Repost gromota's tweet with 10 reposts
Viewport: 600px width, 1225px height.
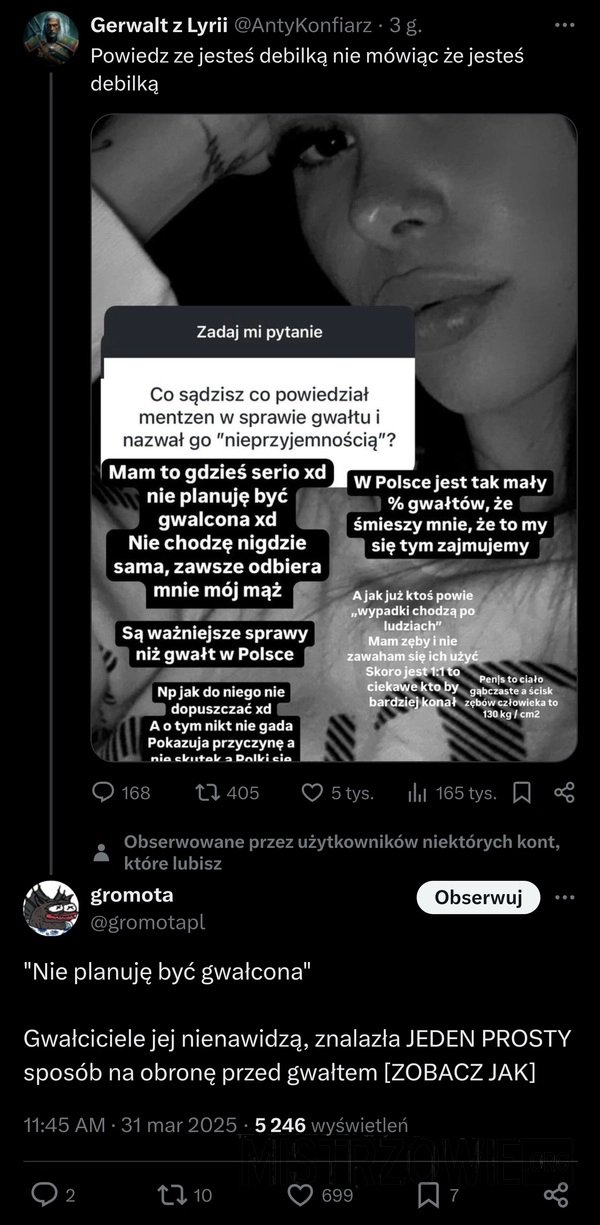[186, 1194]
